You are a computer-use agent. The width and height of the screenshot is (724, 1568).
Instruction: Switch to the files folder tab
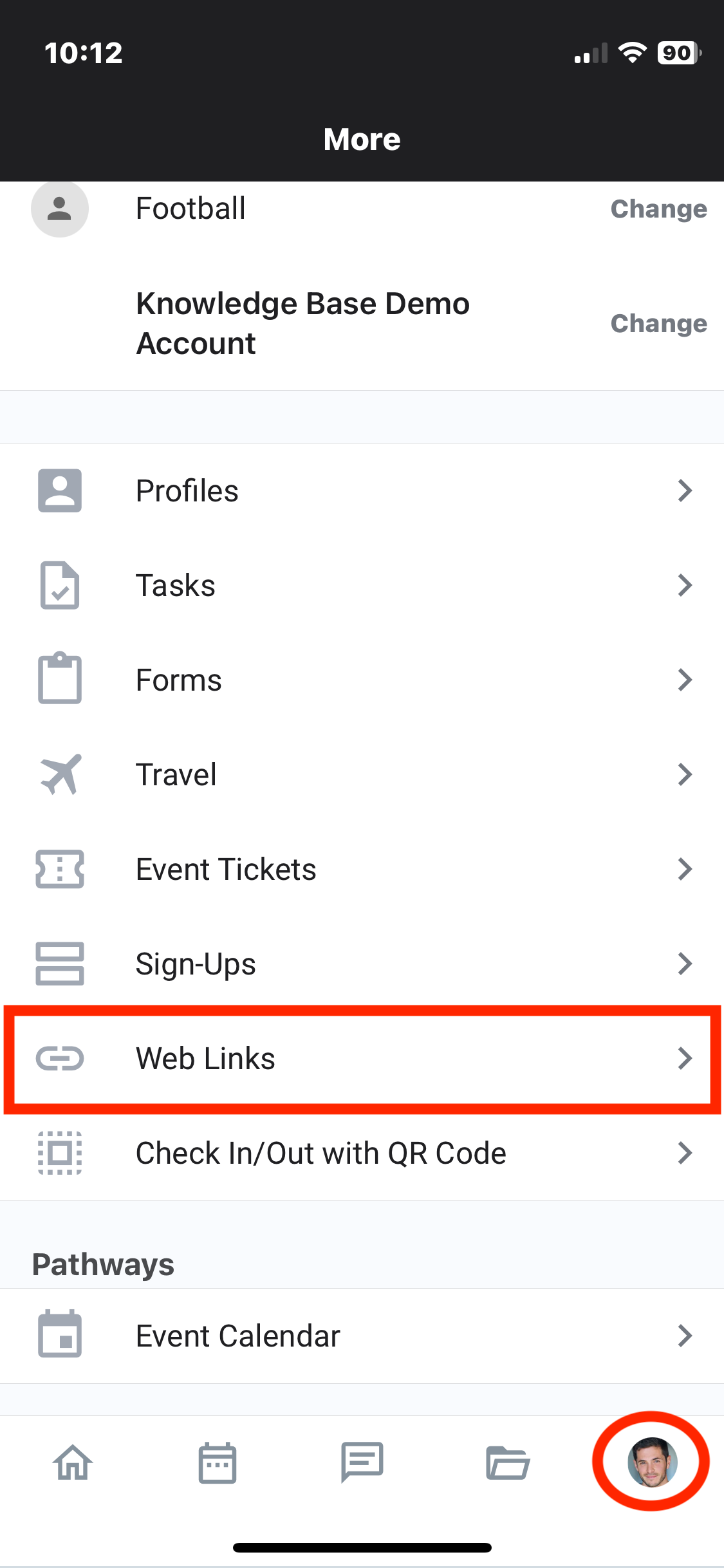[x=507, y=1462]
